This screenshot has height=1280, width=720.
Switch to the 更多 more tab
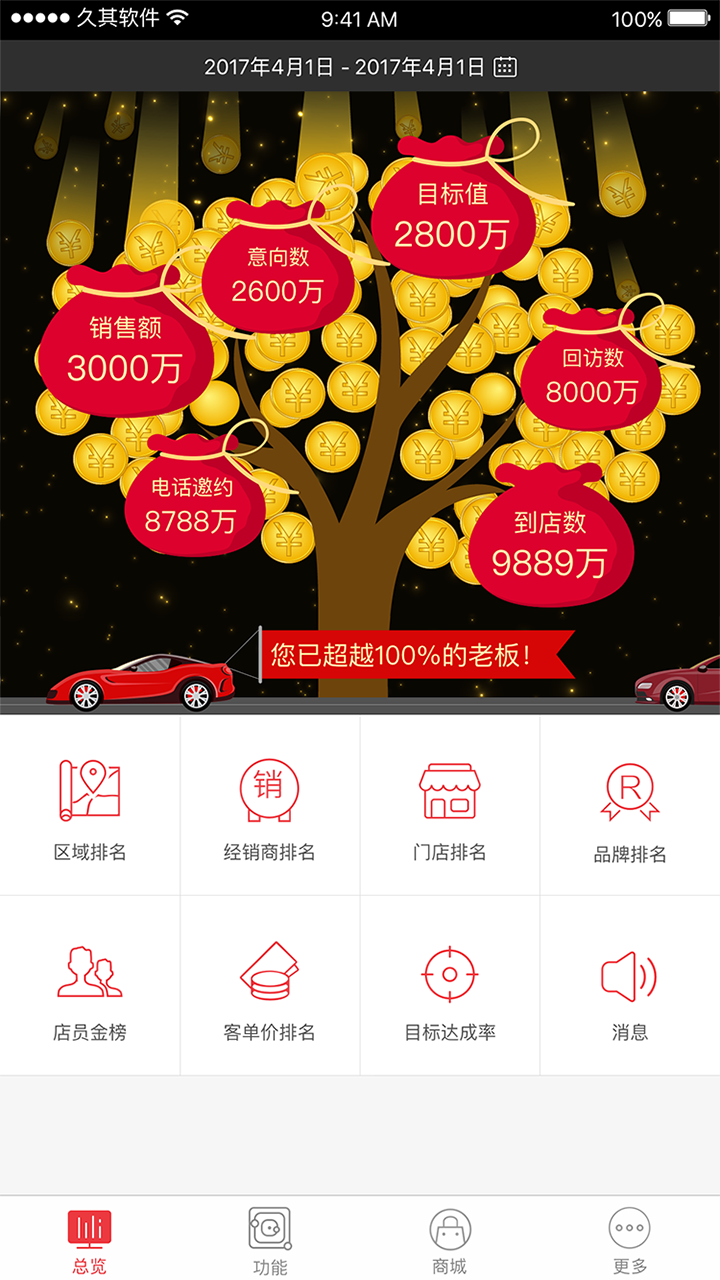coord(630,1239)
